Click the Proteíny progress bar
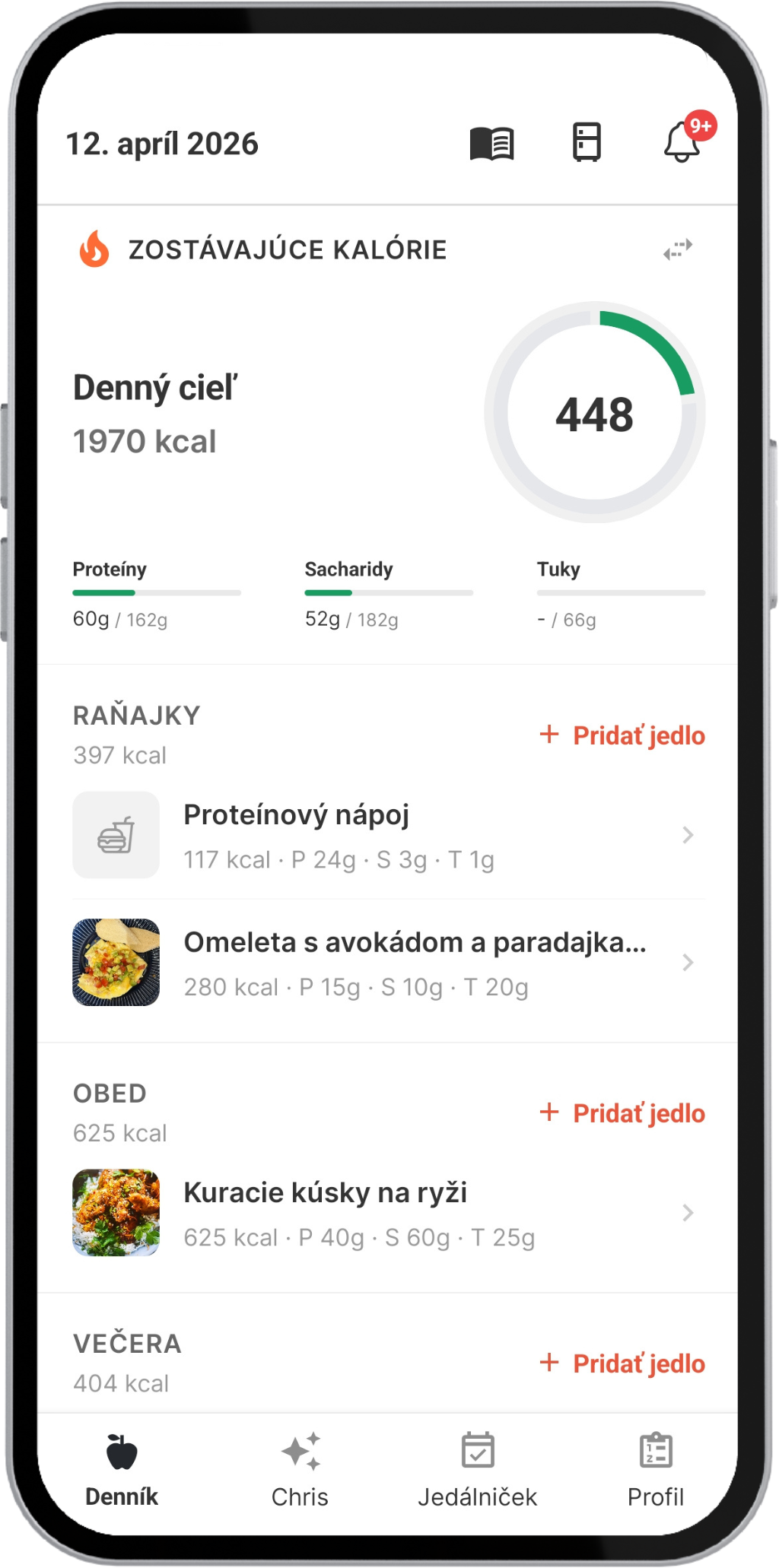This screenshot has width=779, height=1568. 156,591
